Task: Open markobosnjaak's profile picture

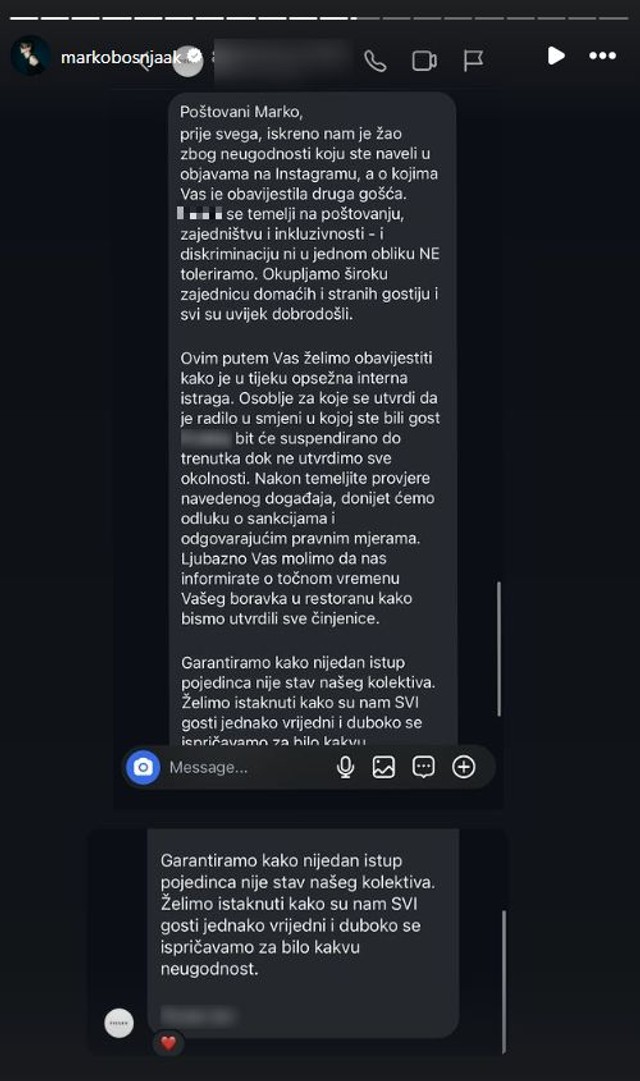Action: pyautogui.click(x=31, y=57)
